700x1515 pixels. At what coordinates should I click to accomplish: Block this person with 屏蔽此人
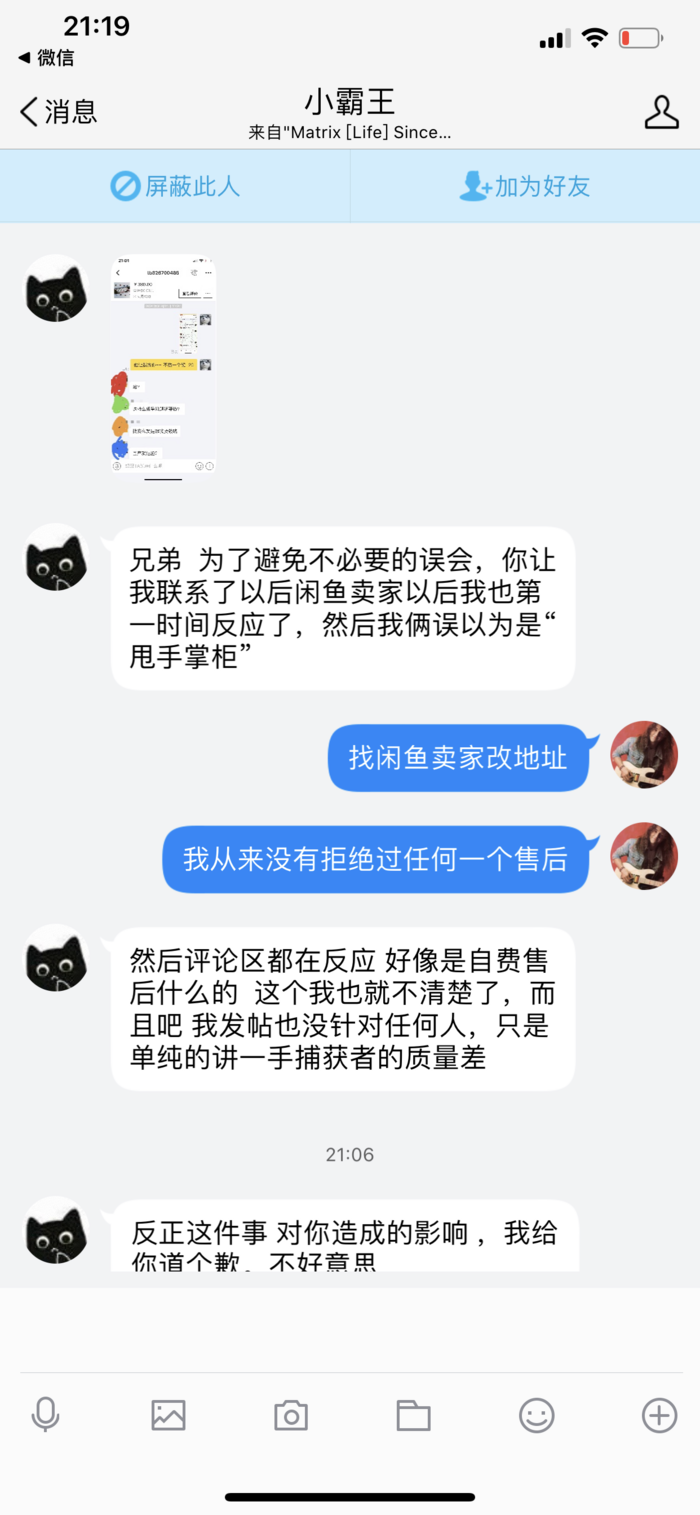[x=175, y=186]
